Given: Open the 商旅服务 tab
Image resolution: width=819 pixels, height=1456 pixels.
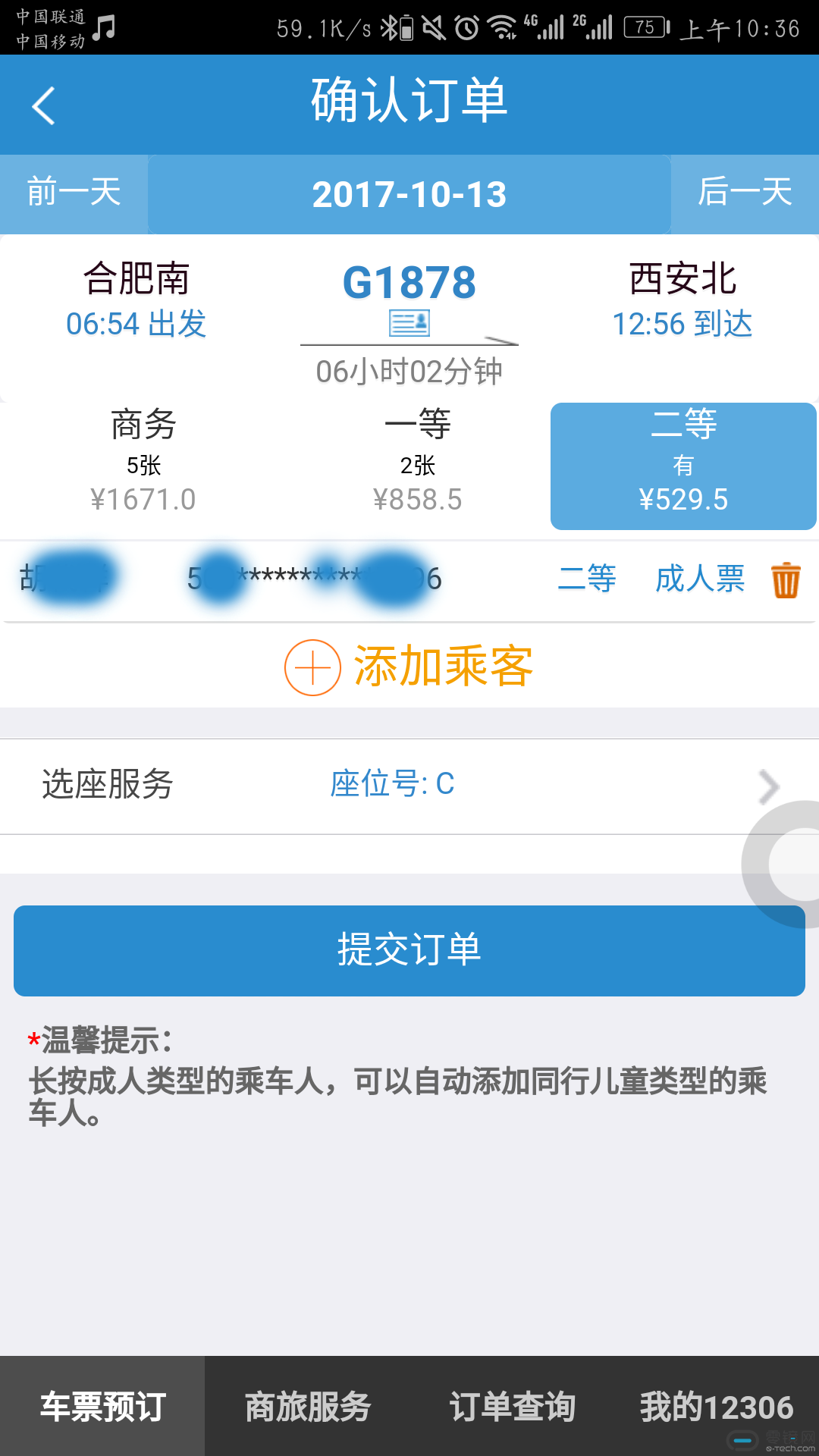Looking at the screenshot, I should click(307, 1406).
